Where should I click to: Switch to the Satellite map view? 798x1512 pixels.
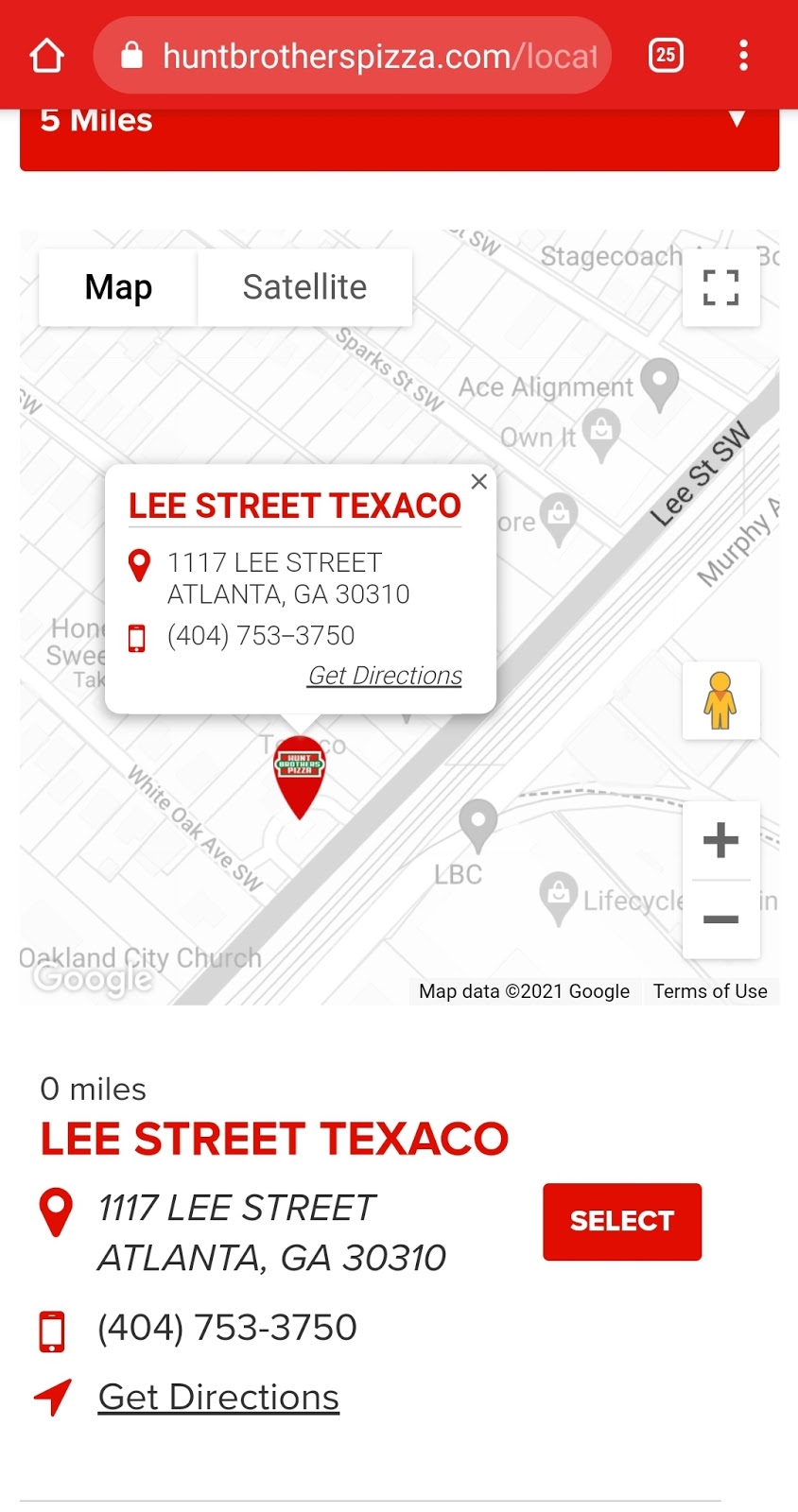[x=304, y=287]
